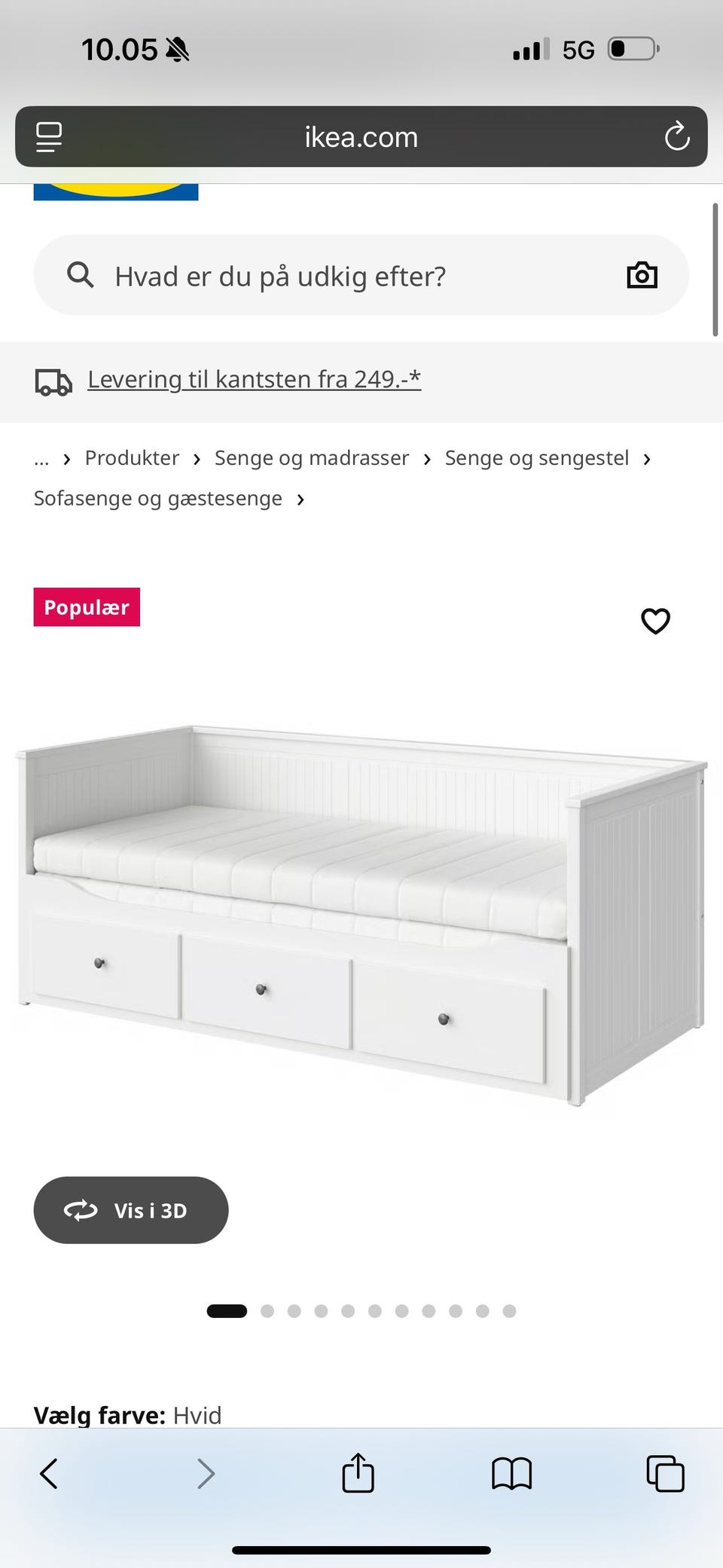Expand the truncated breadcrumb ellipsis

[x=41, y=457]
